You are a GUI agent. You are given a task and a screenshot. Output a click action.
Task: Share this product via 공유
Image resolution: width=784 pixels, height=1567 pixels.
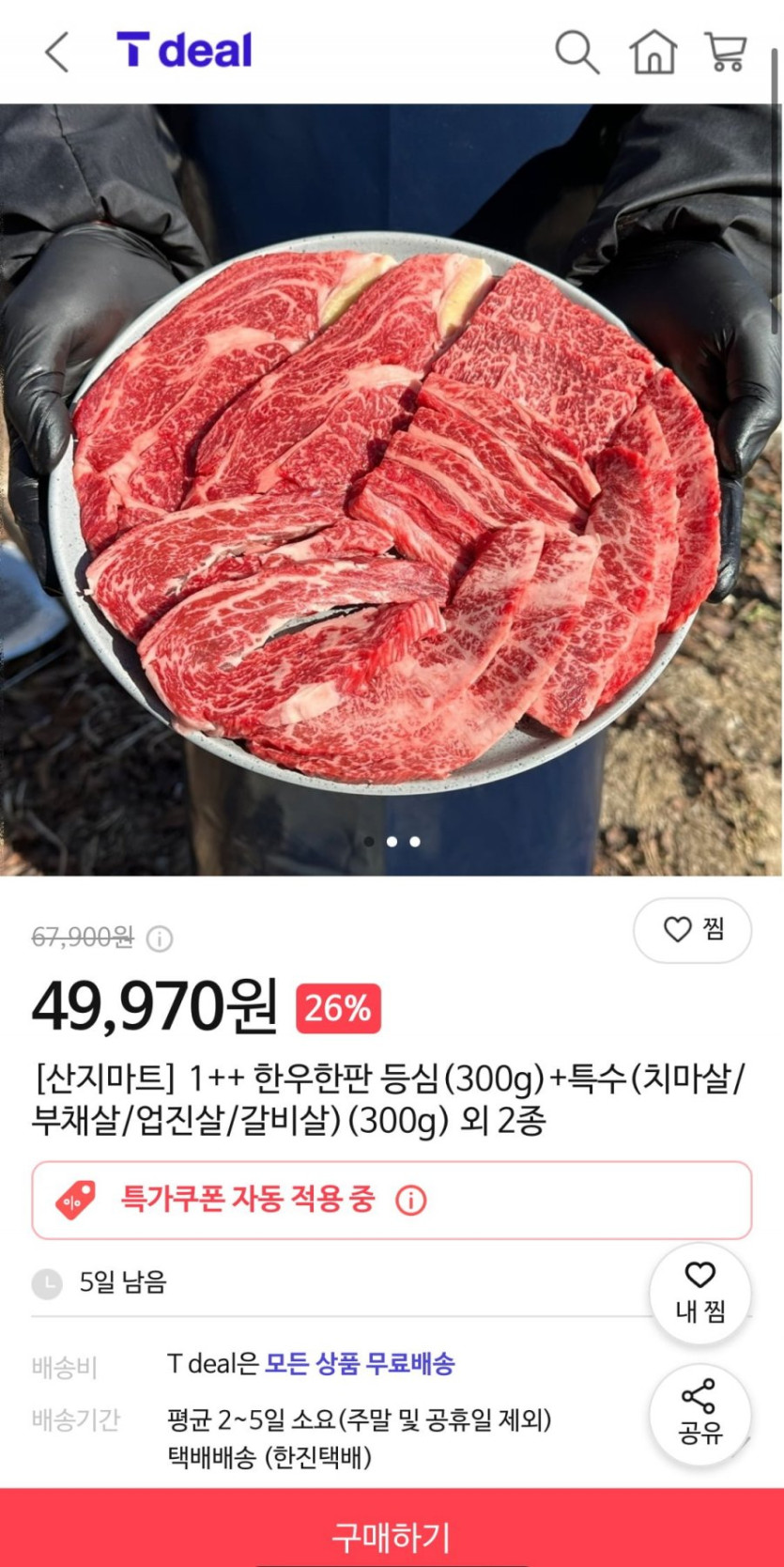click(x=699, y=1414)
